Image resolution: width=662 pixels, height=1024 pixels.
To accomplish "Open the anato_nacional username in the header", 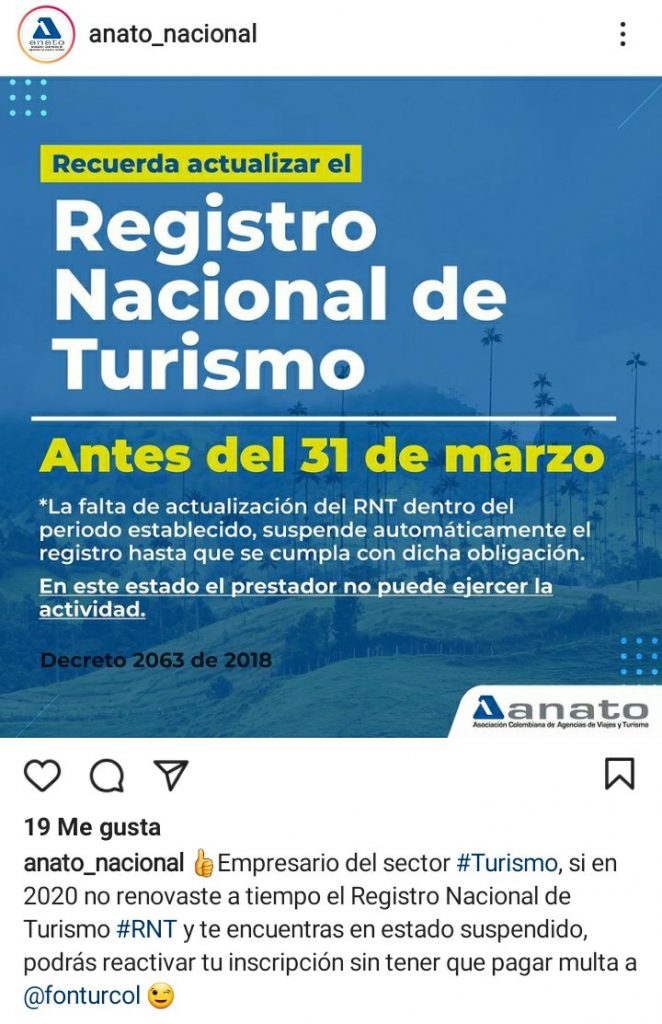I will click(173, 34).
